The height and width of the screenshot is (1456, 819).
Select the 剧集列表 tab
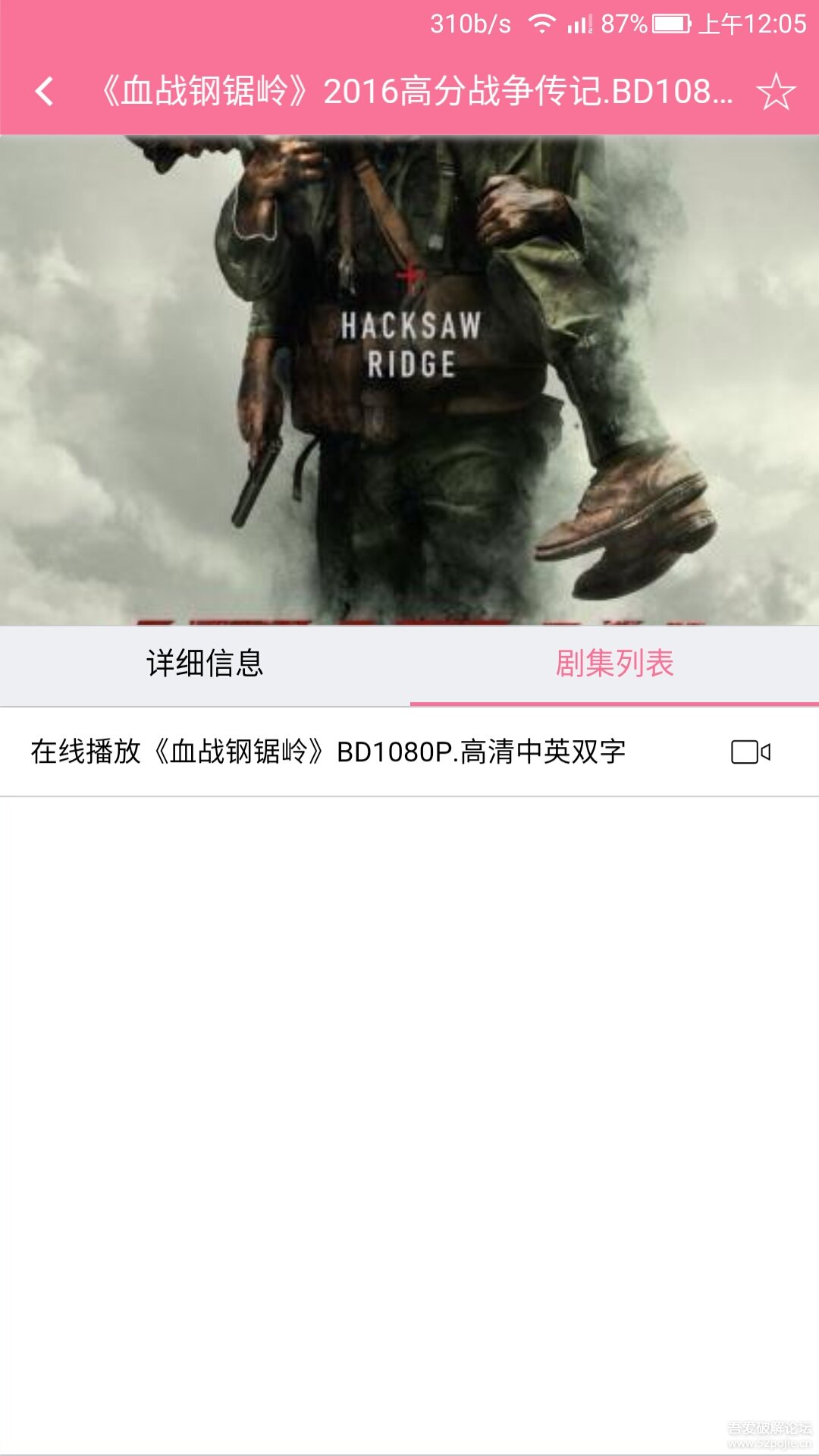tap(614, 664)
